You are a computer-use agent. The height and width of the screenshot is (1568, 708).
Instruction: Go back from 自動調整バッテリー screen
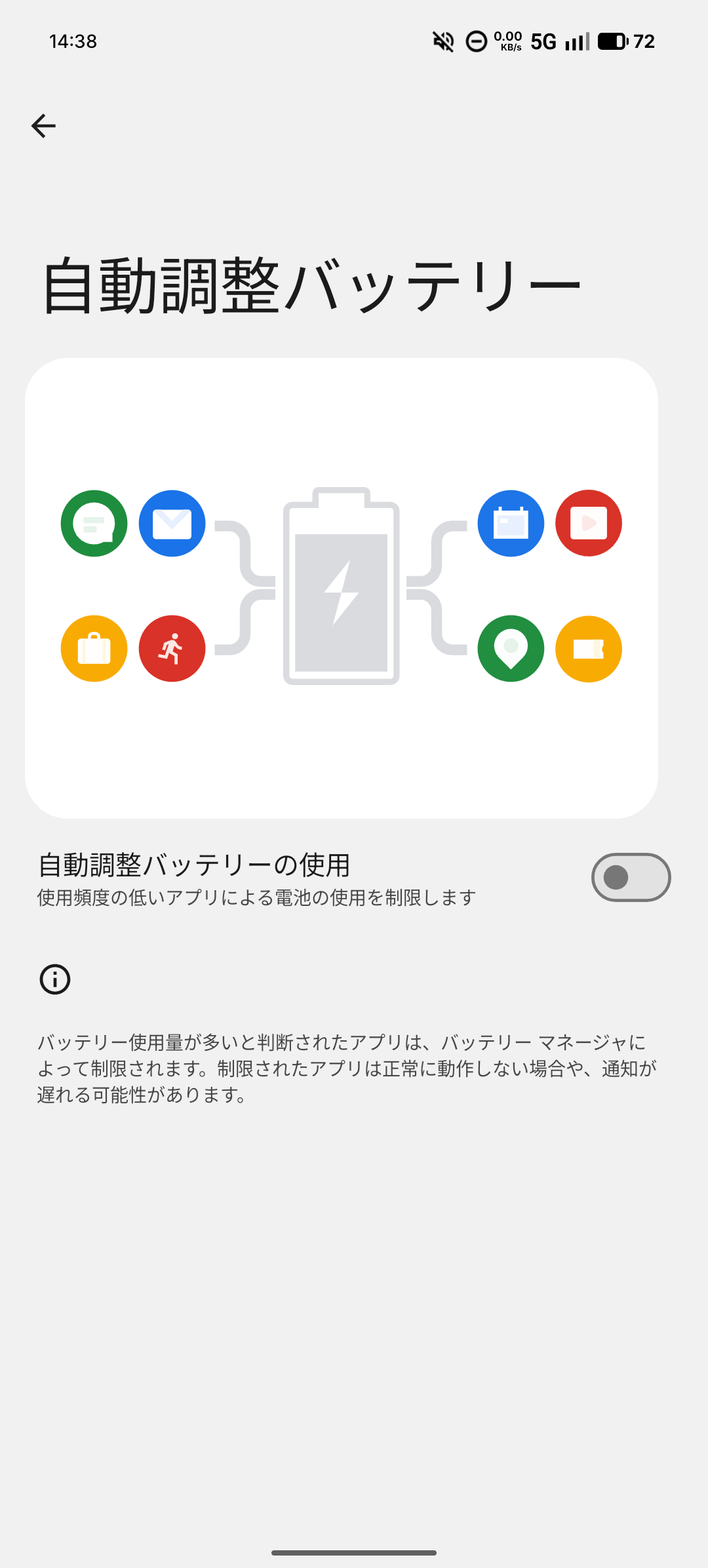pos(43,126)
